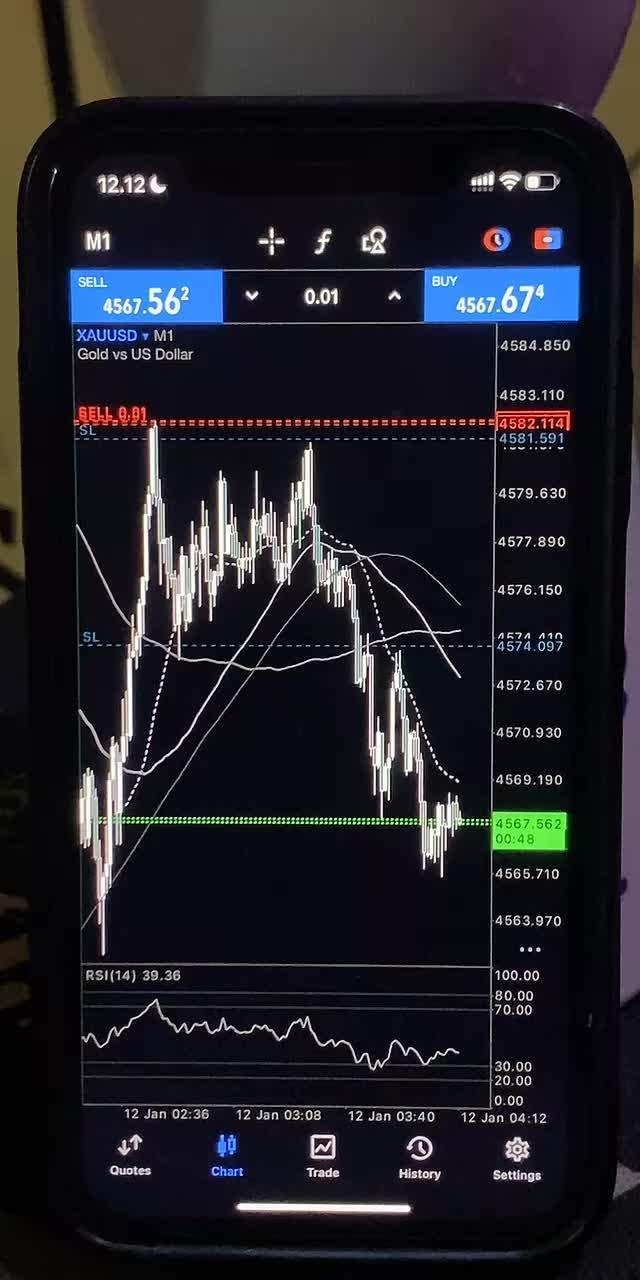Screen dimensions: 640x1280
Task: Buy at 4567.67
Action: pyautogui.click(x=501, y=296)
